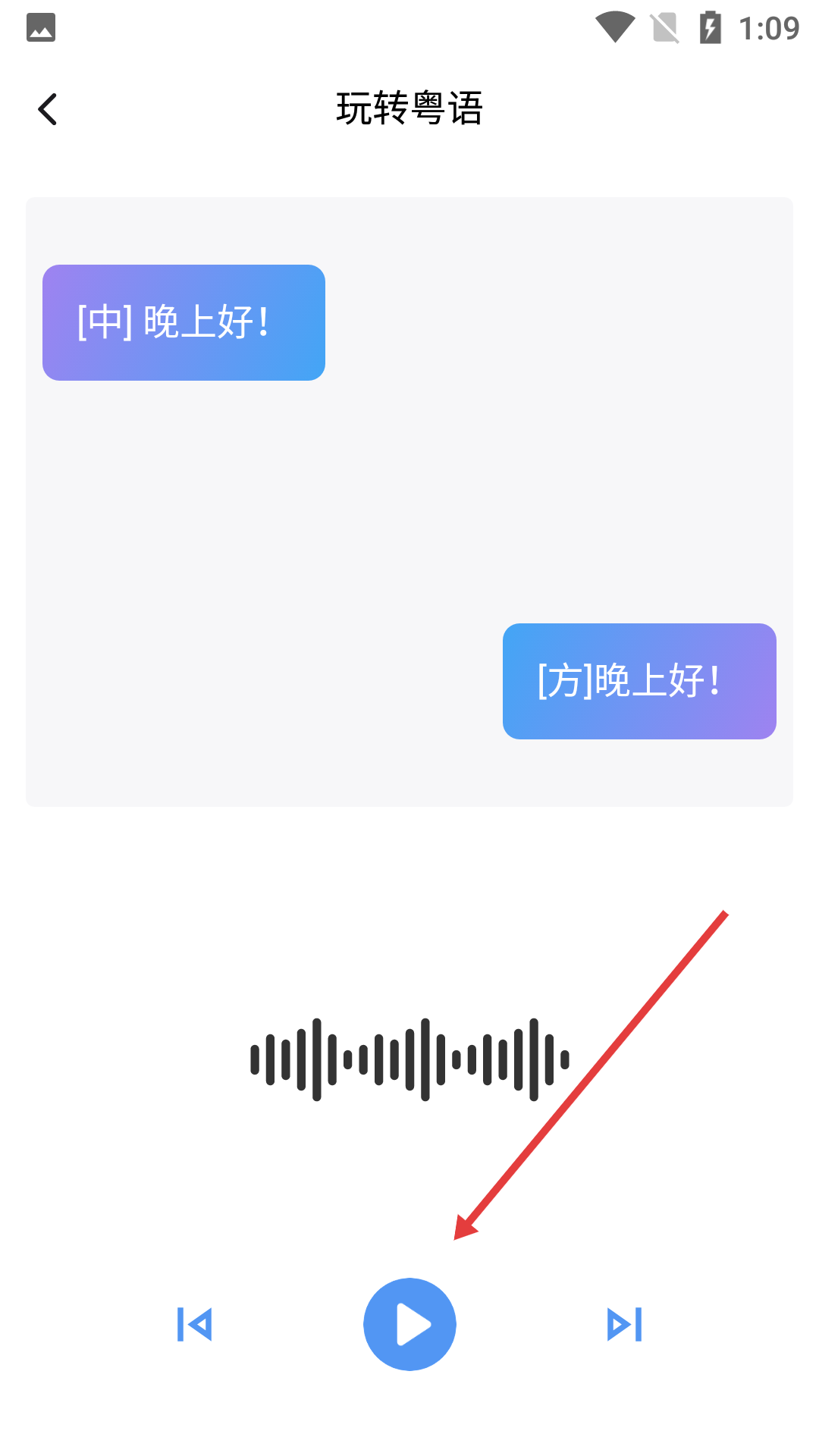819x1456 pixels.
Task: Skip to the next phrase
Action: [x=625, y=1324]
